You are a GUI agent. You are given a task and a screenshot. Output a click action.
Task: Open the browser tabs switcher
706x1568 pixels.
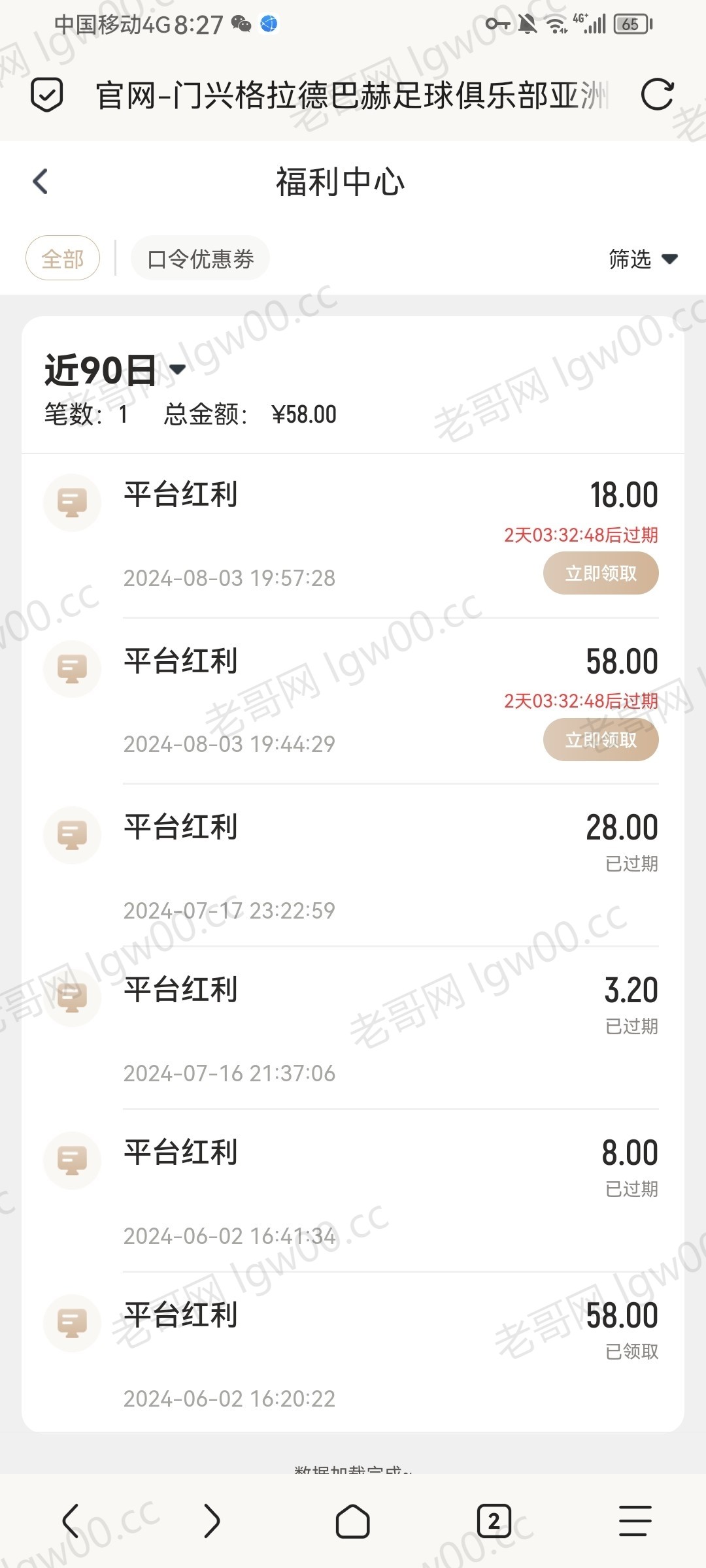(494, 1521)
